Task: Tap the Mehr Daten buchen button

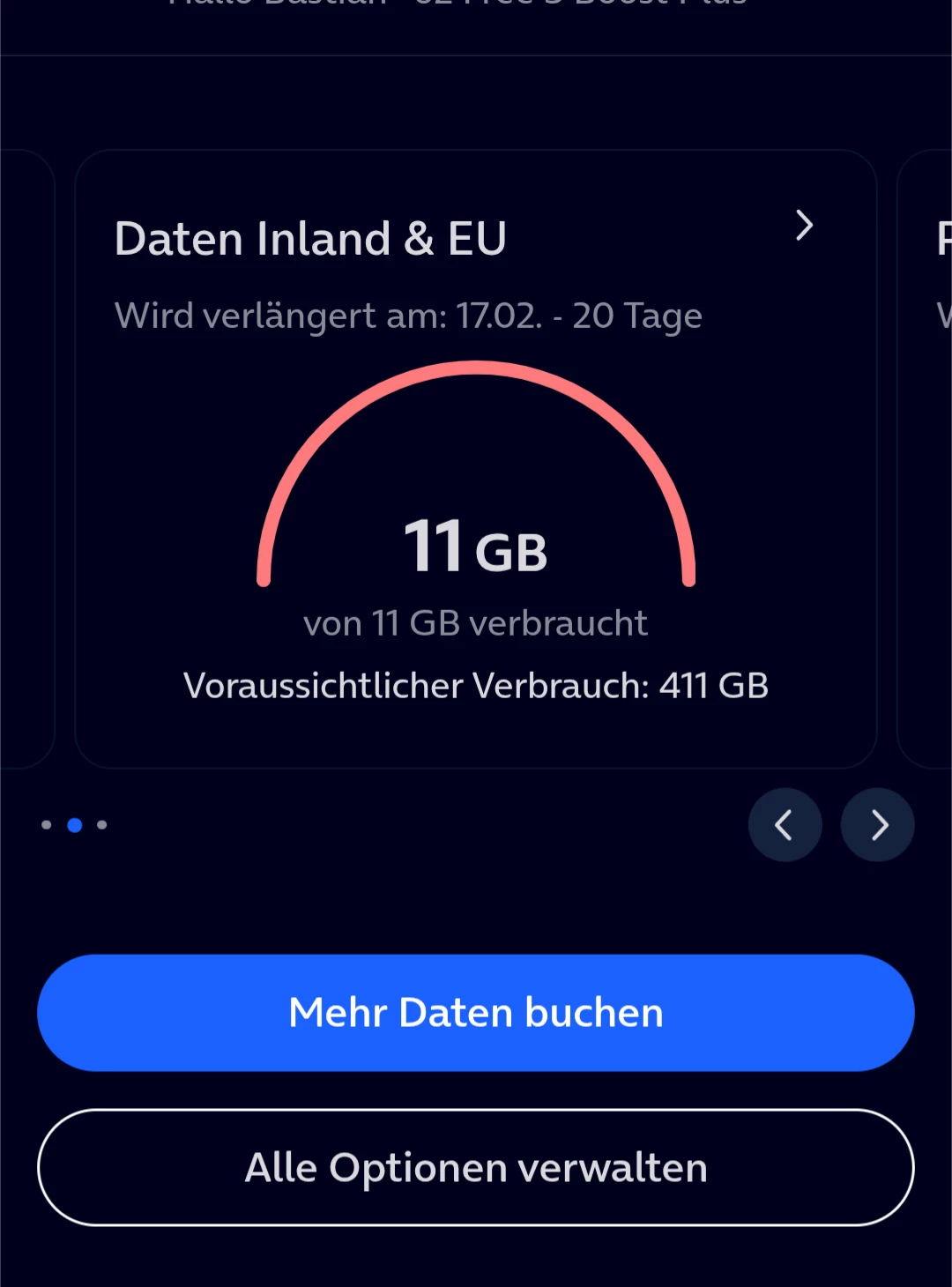Action: (476, 1013)
